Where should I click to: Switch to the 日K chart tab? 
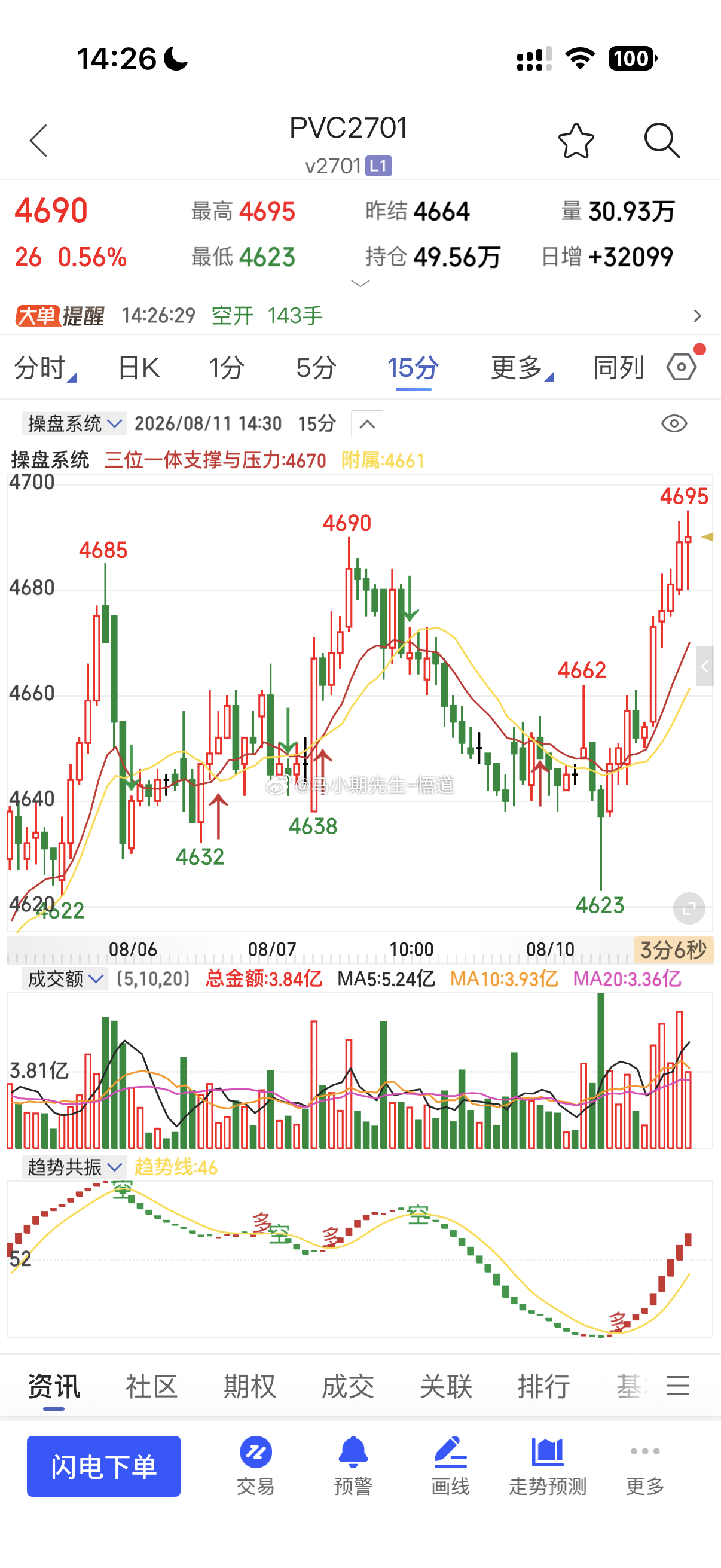139,368
